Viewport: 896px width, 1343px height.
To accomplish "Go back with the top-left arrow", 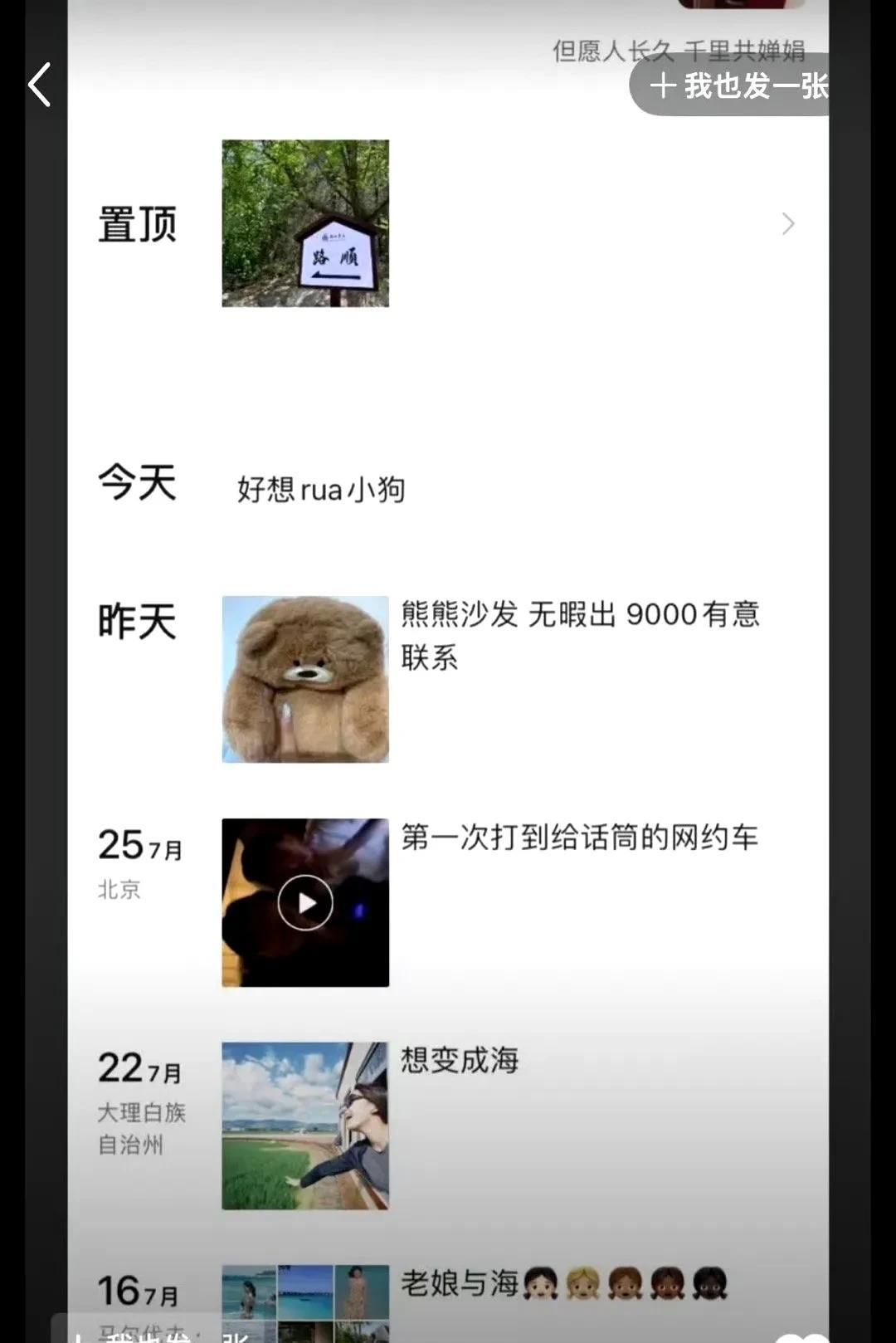I will [x=39, y=85].
